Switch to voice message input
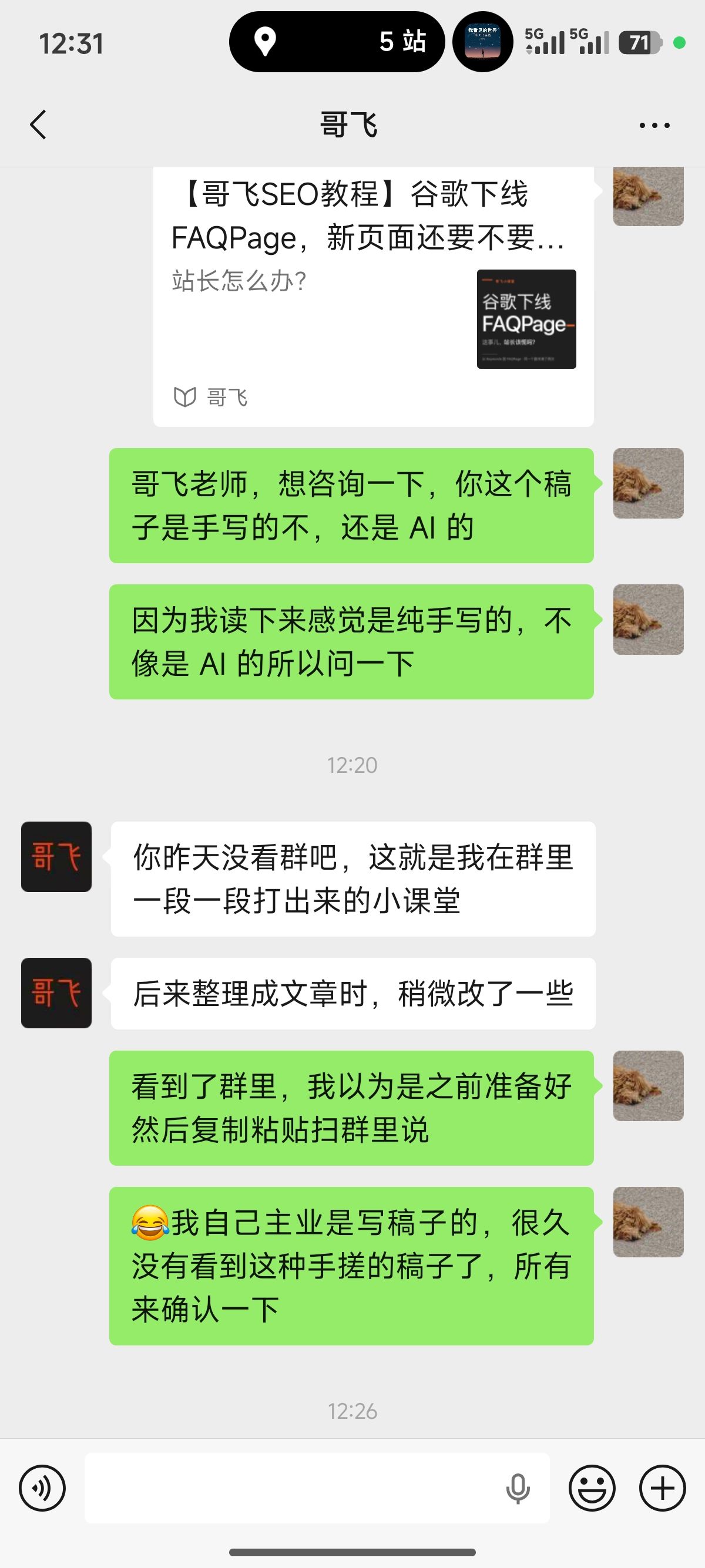This screenshot has height=1568, width=705. tap(43, 1489)
